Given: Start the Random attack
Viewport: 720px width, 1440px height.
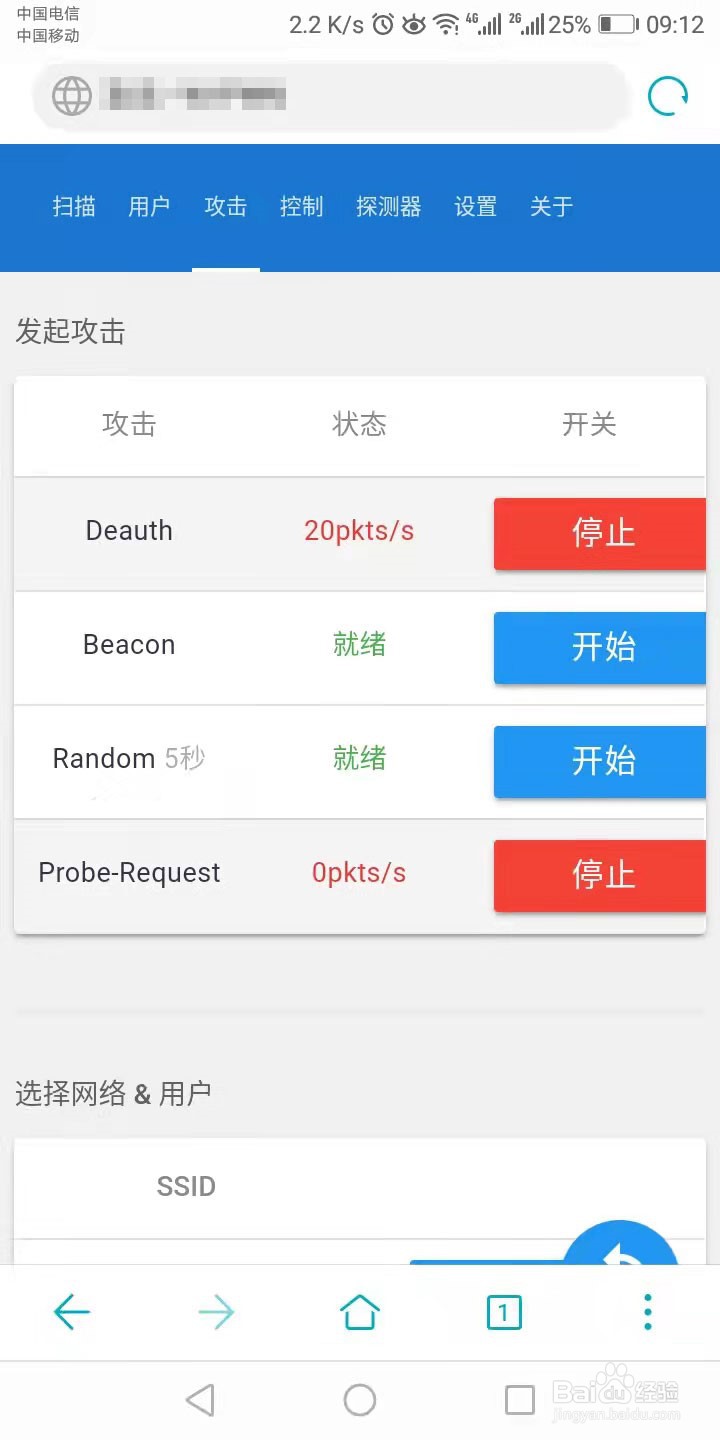Looking at the screenshot, I should coord(601,762).
